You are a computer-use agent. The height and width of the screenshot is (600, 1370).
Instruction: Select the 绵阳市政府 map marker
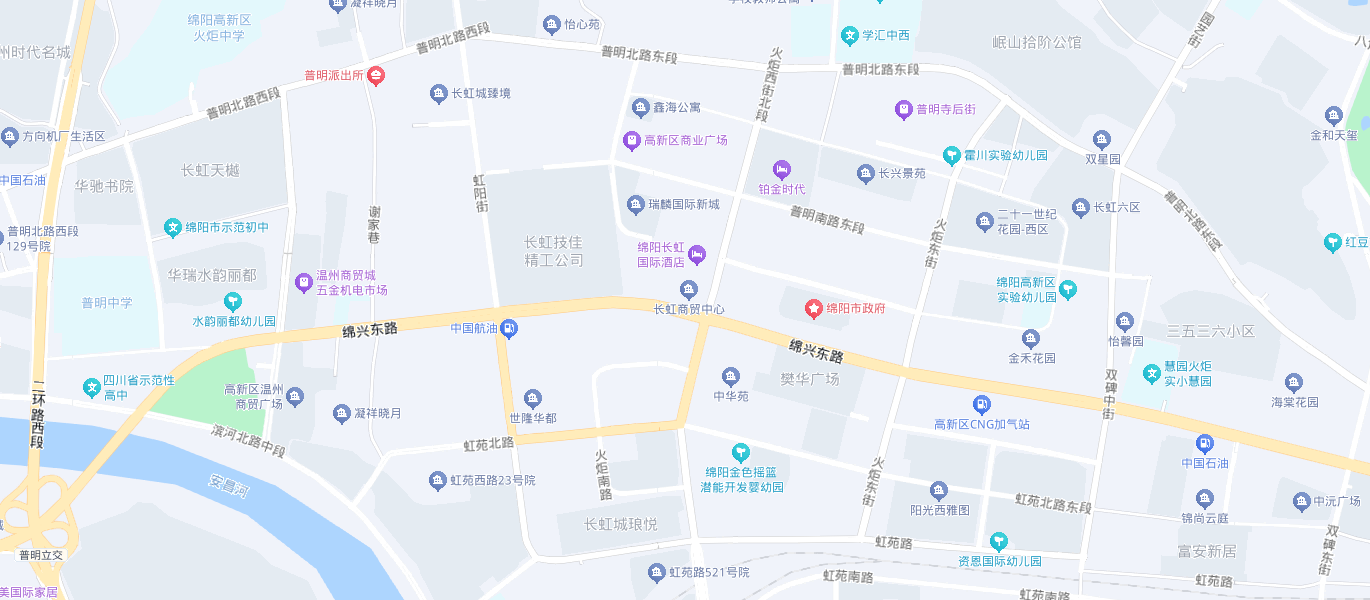coord(814,309)
